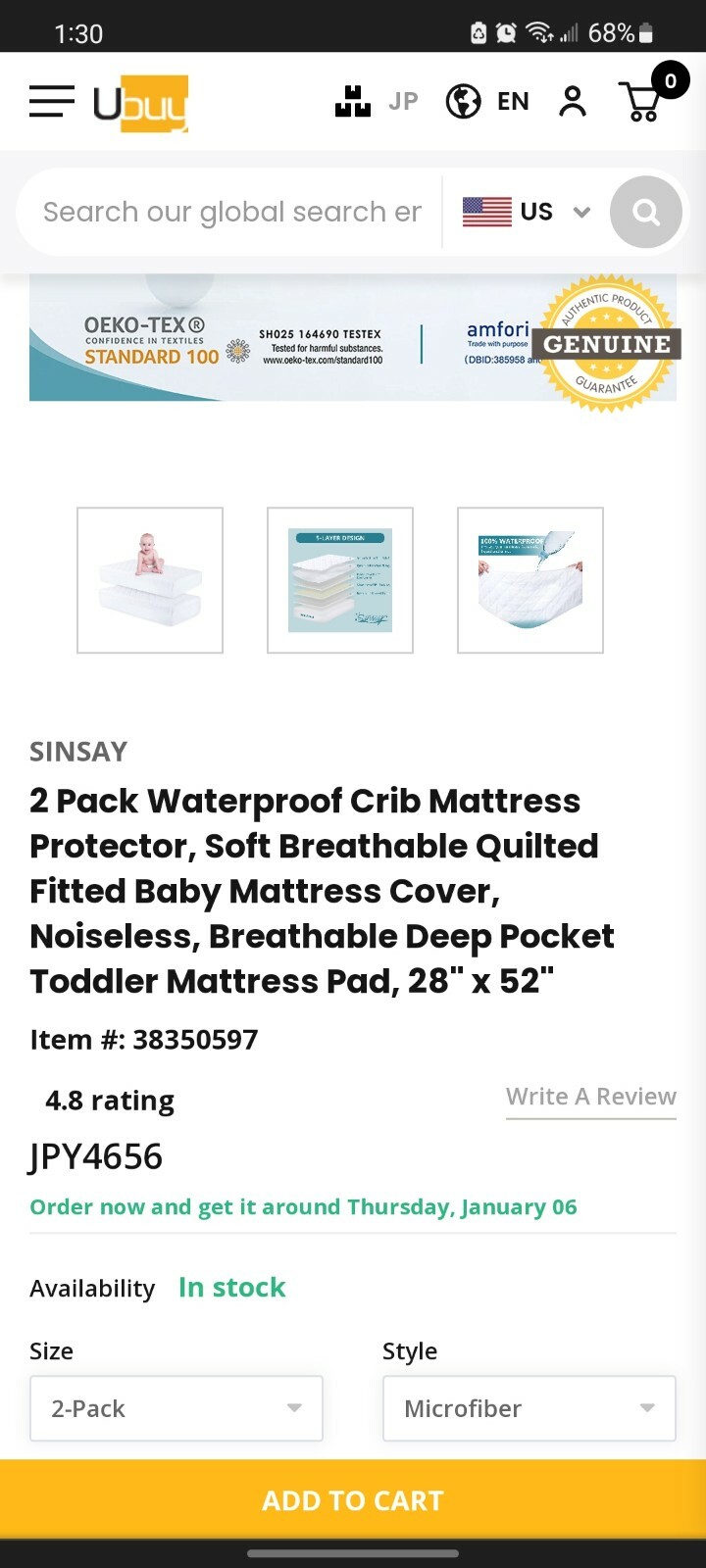Expand the Size dropdown showing 2-Pack
The image size is (706, 1568).
176,1408
